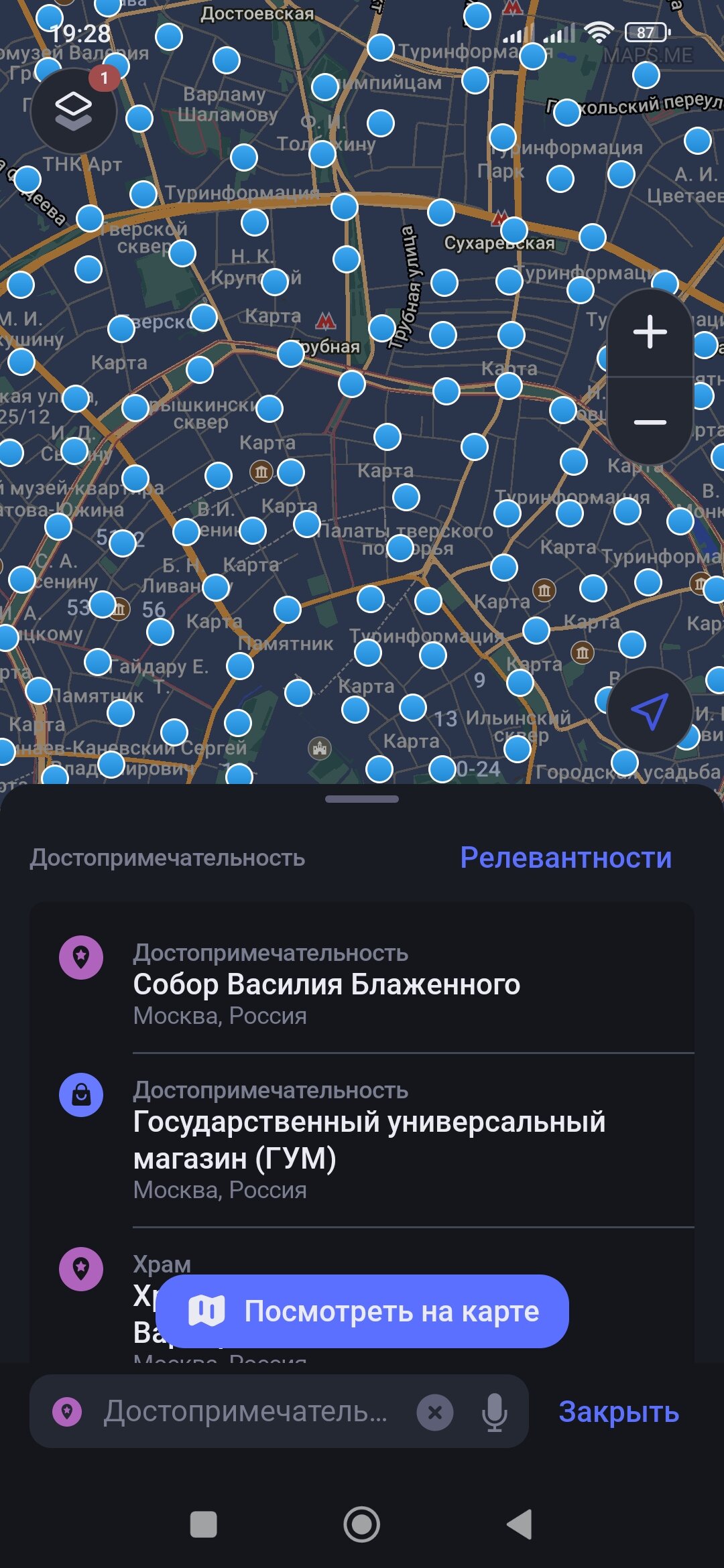Tap Закрыть to close search
724x1568 pixels.
(618, 1412)
